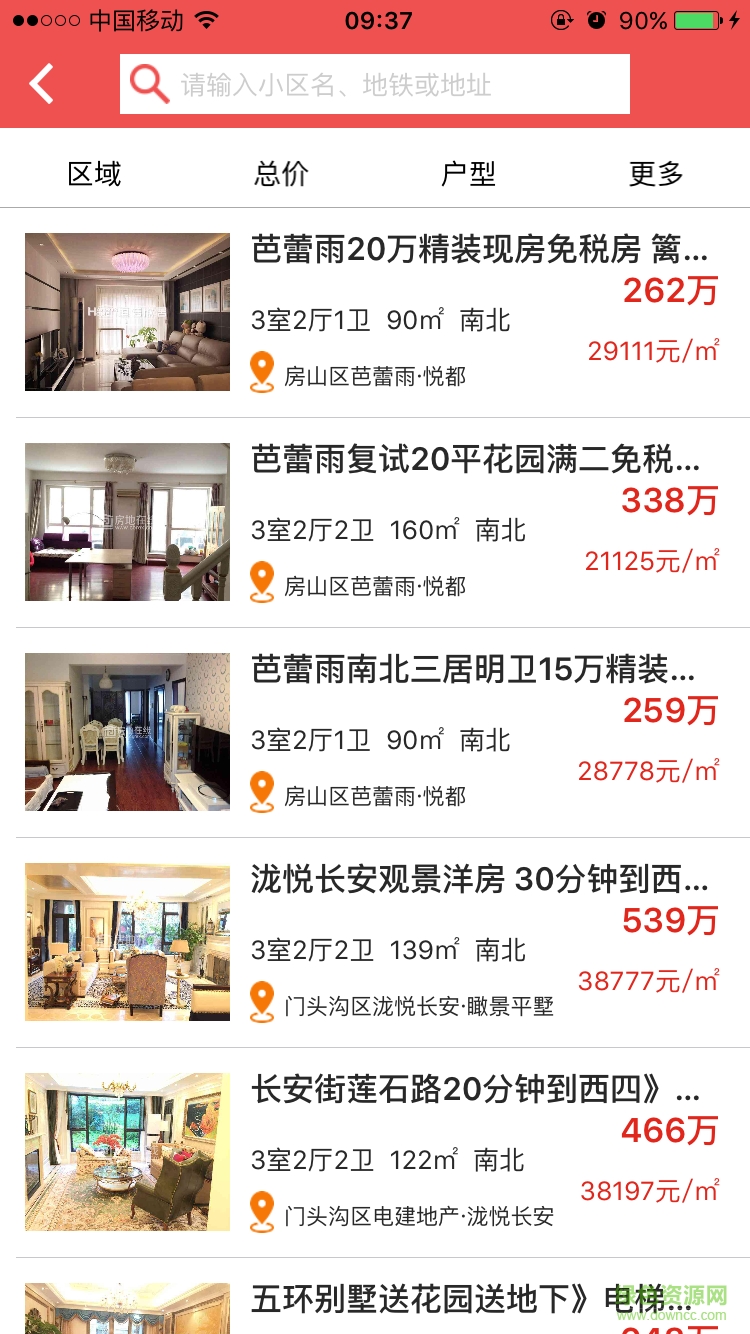Image resolution: width=750 pixels, height=1334 pixels.
Task: Open the 总价 price filter
Action: pyautogui.click(x=281, y=172)
